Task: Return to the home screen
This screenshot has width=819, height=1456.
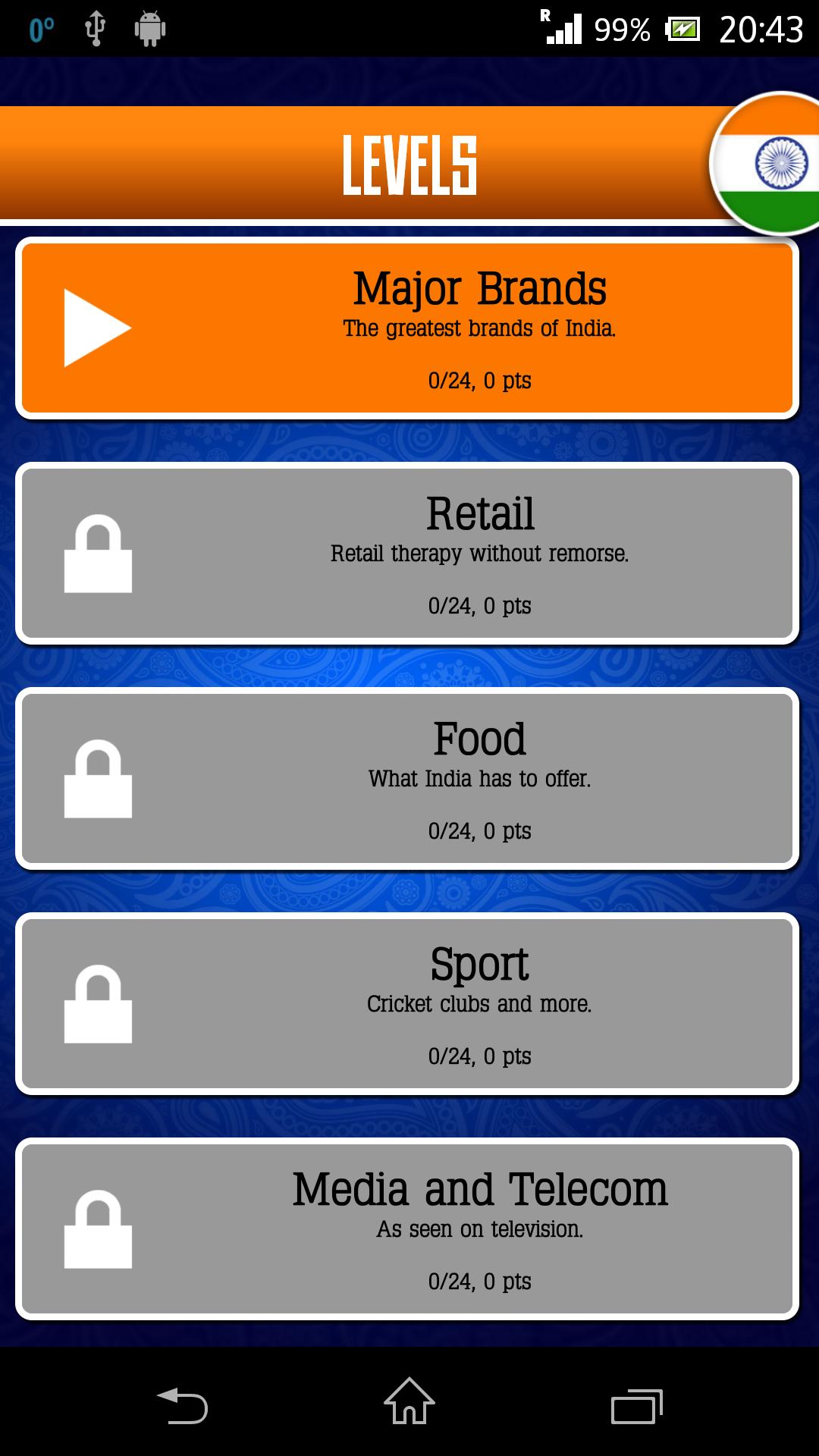Action: [409, 1401]
